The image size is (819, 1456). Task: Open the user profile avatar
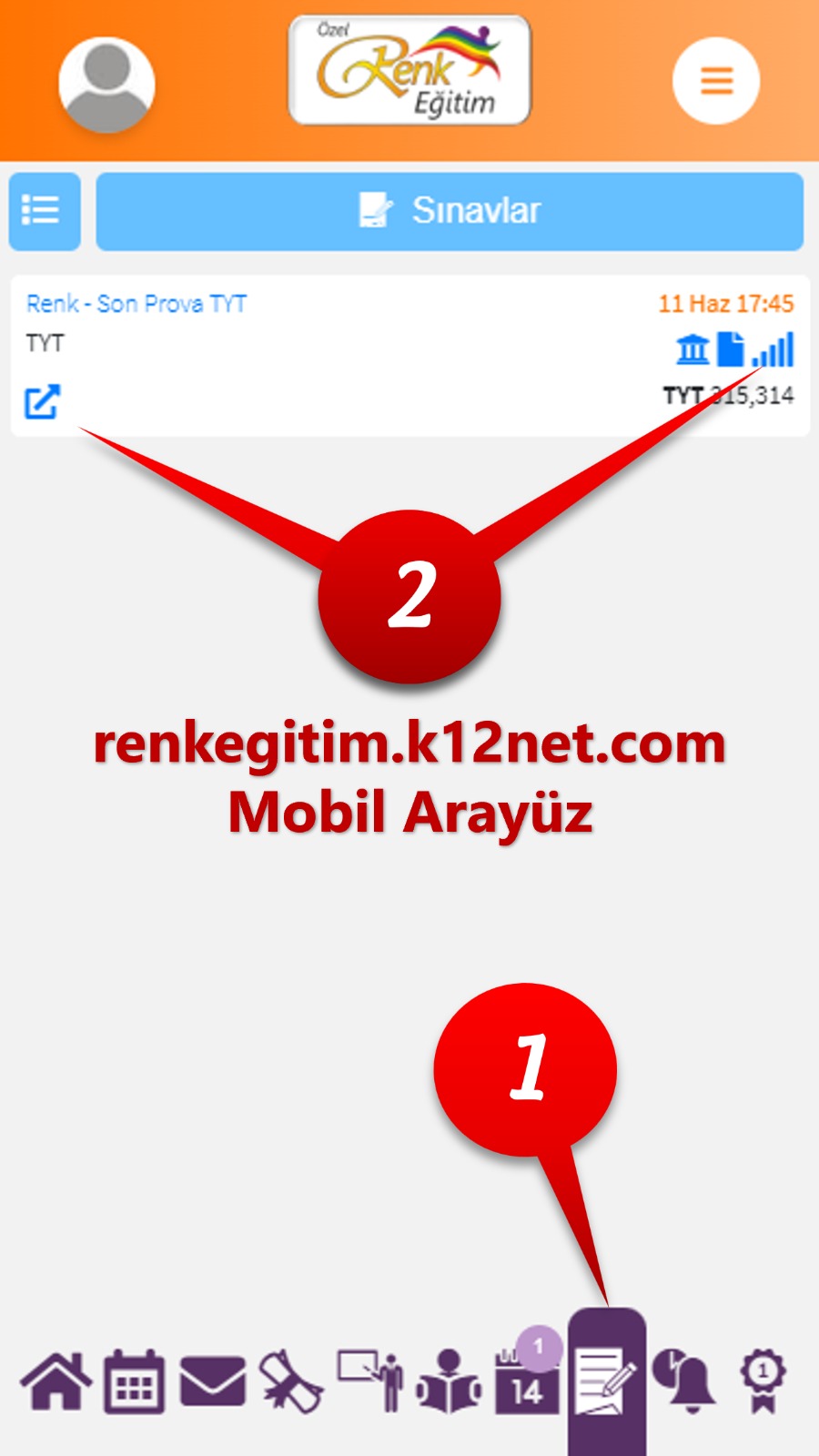(106, 85)
